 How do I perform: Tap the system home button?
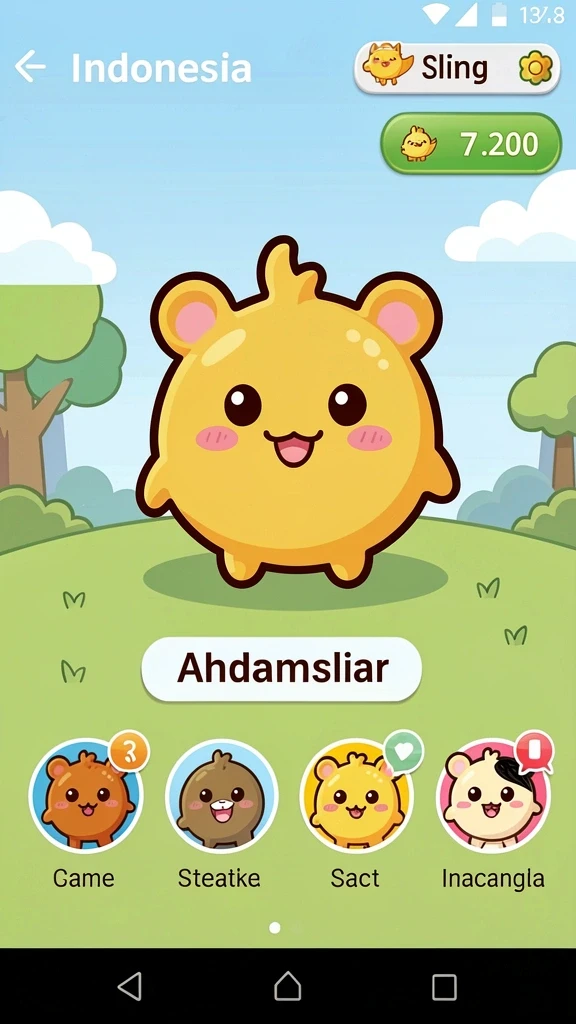click(x=287, y=986)
